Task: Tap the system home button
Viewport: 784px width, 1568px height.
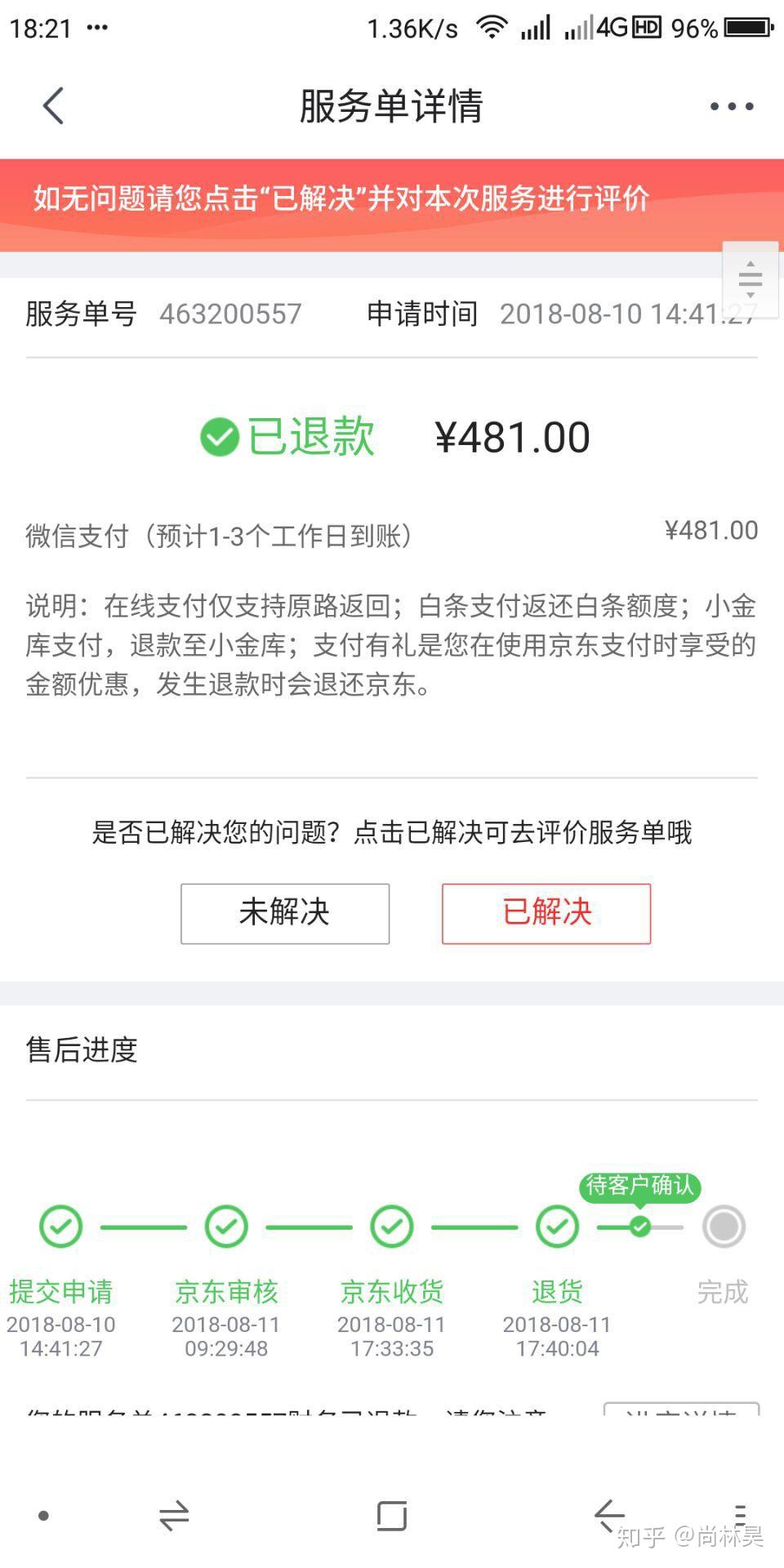Action: click(x=392, y=1516)
